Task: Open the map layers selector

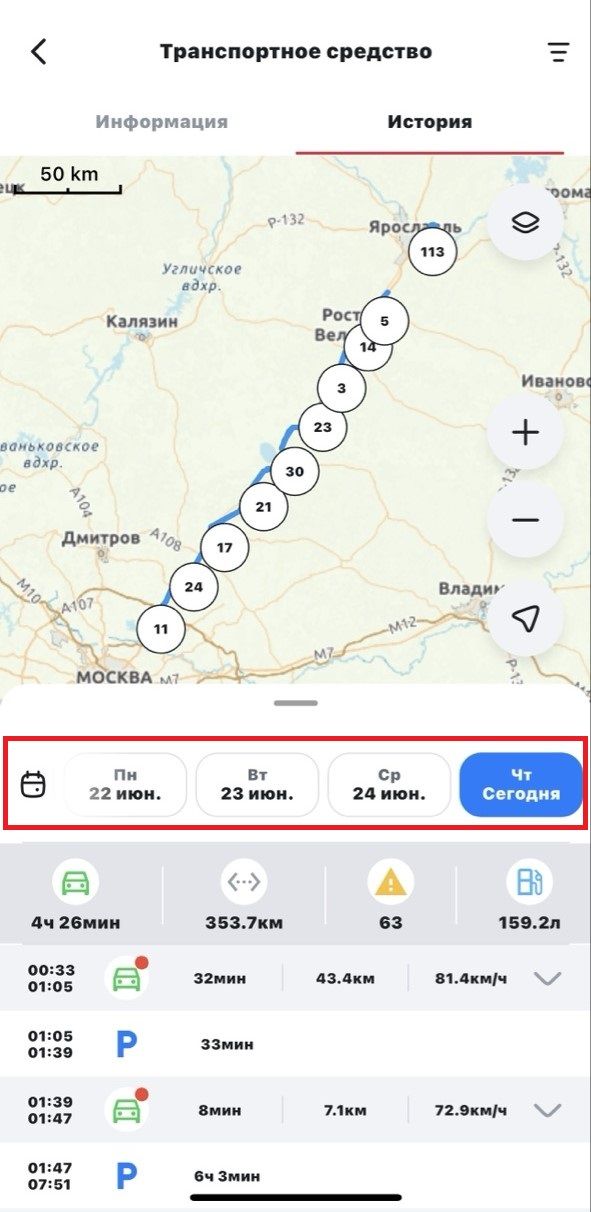Action: 525,222
